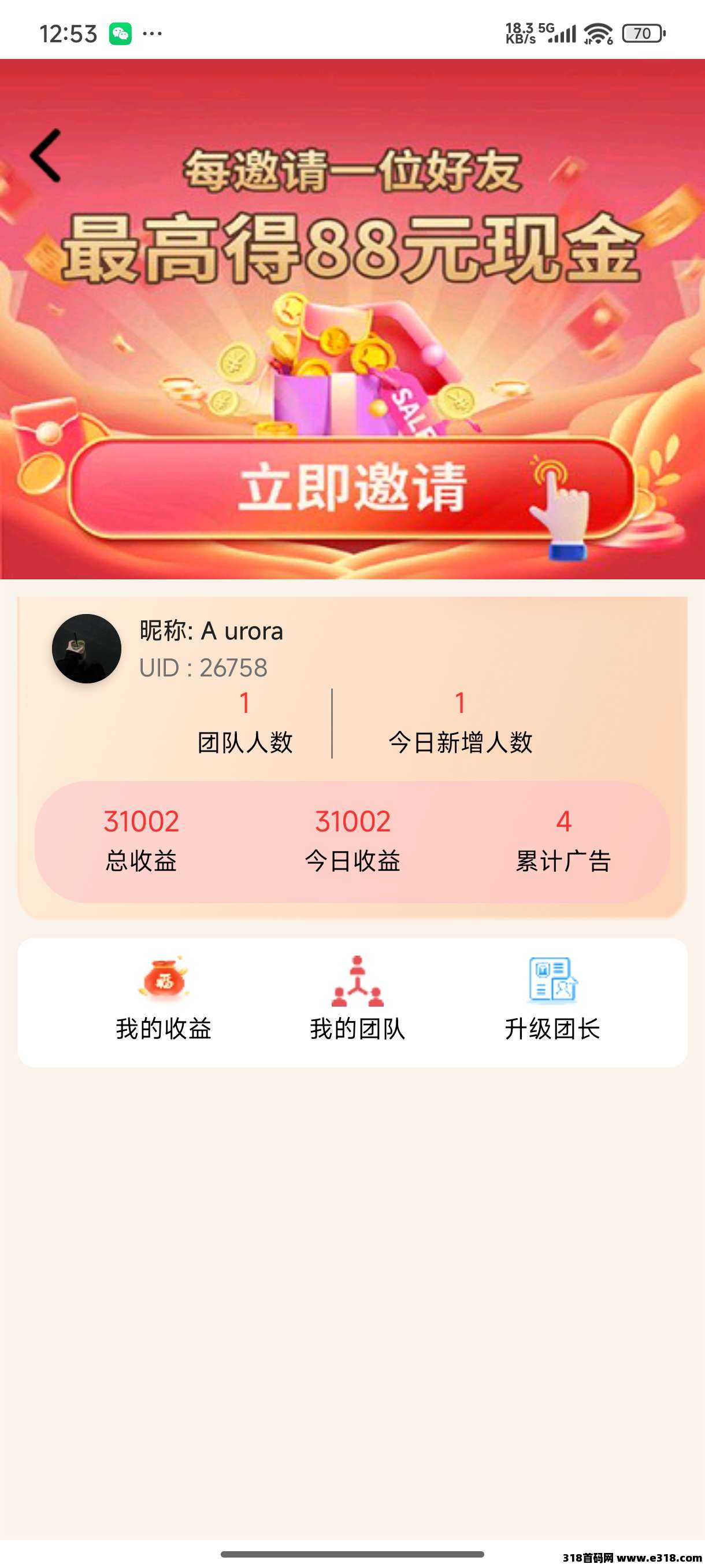Tap the 最高得88元现金 banner text
Viewport: 705px width, 1568px height.
point(353,250)
